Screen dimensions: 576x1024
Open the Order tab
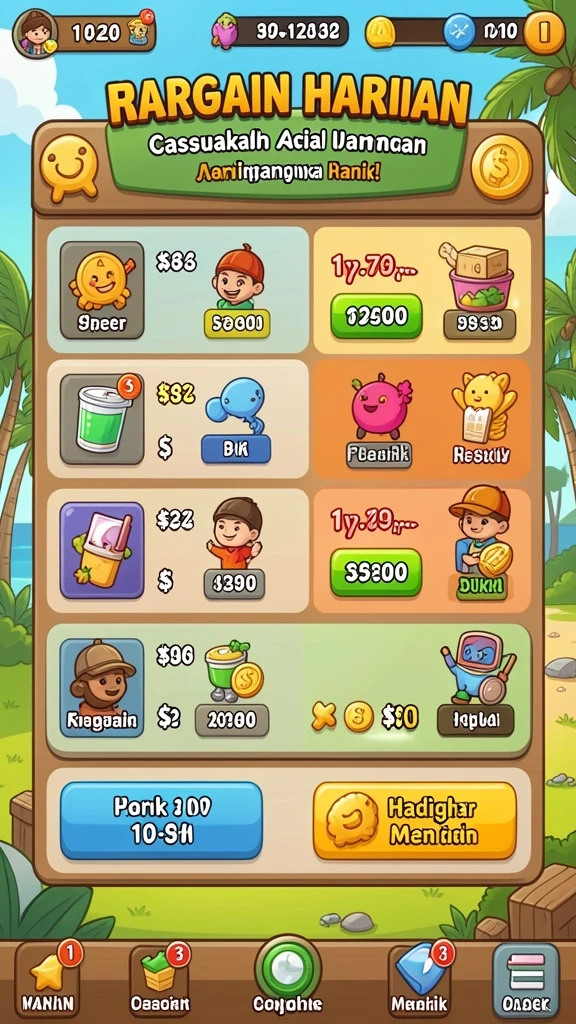526,981
